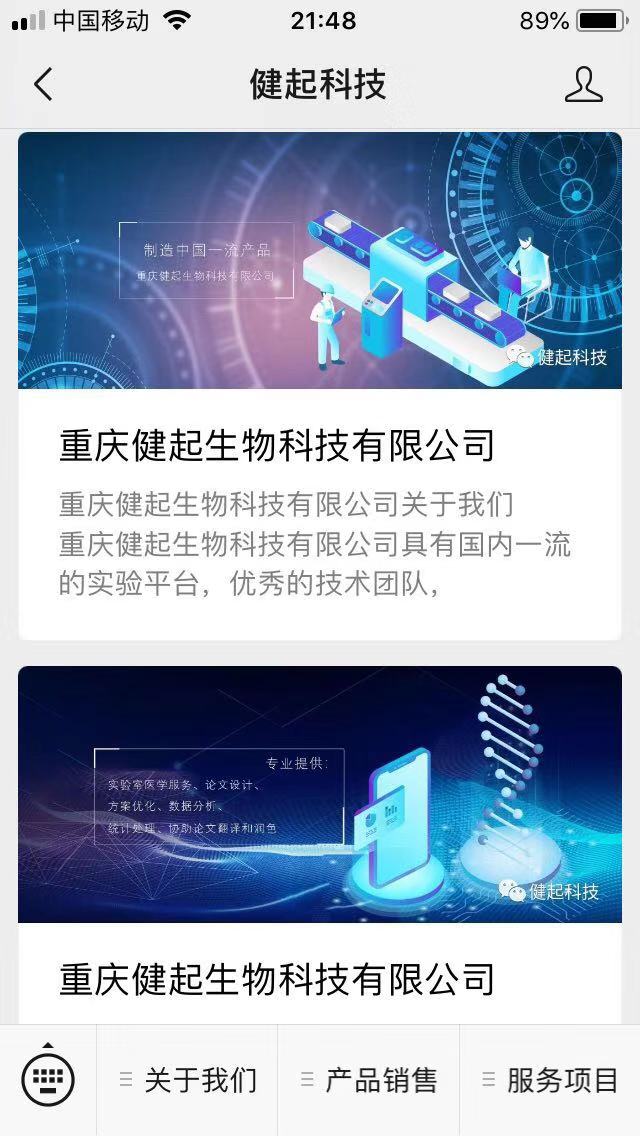Image resolution: width=640 pixels, height=1136 pixels.
Task: Switch to keyboard input mode
Action: (48, 1080)
